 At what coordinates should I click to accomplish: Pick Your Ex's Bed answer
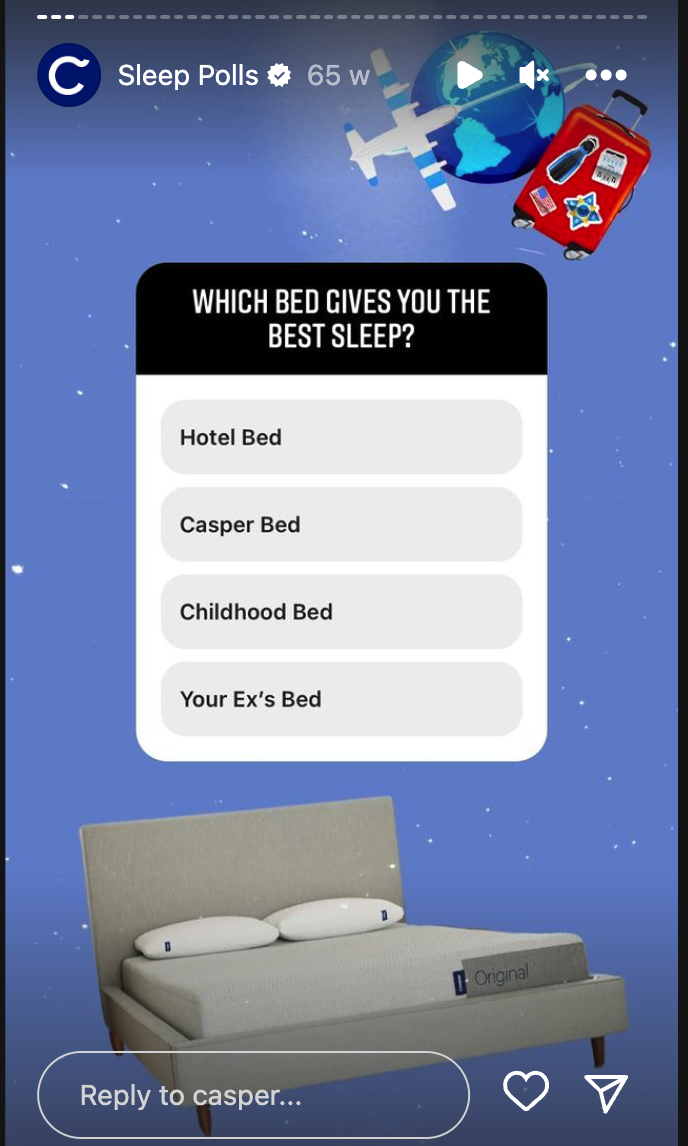click(x=341, y=698)
